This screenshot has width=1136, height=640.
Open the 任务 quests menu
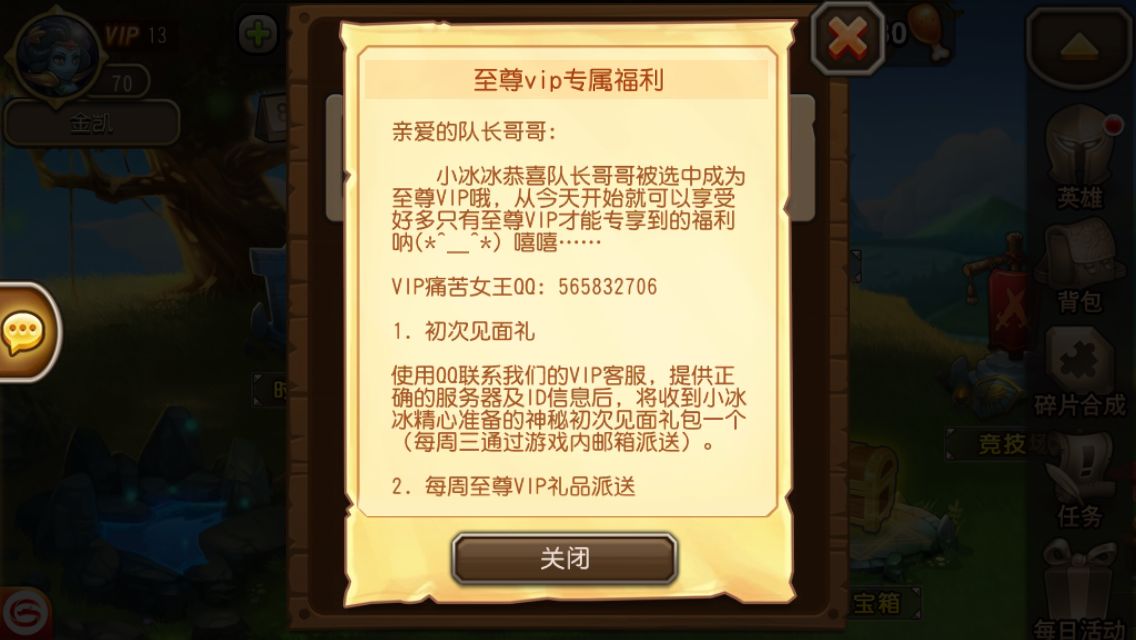click(1079, 480)
